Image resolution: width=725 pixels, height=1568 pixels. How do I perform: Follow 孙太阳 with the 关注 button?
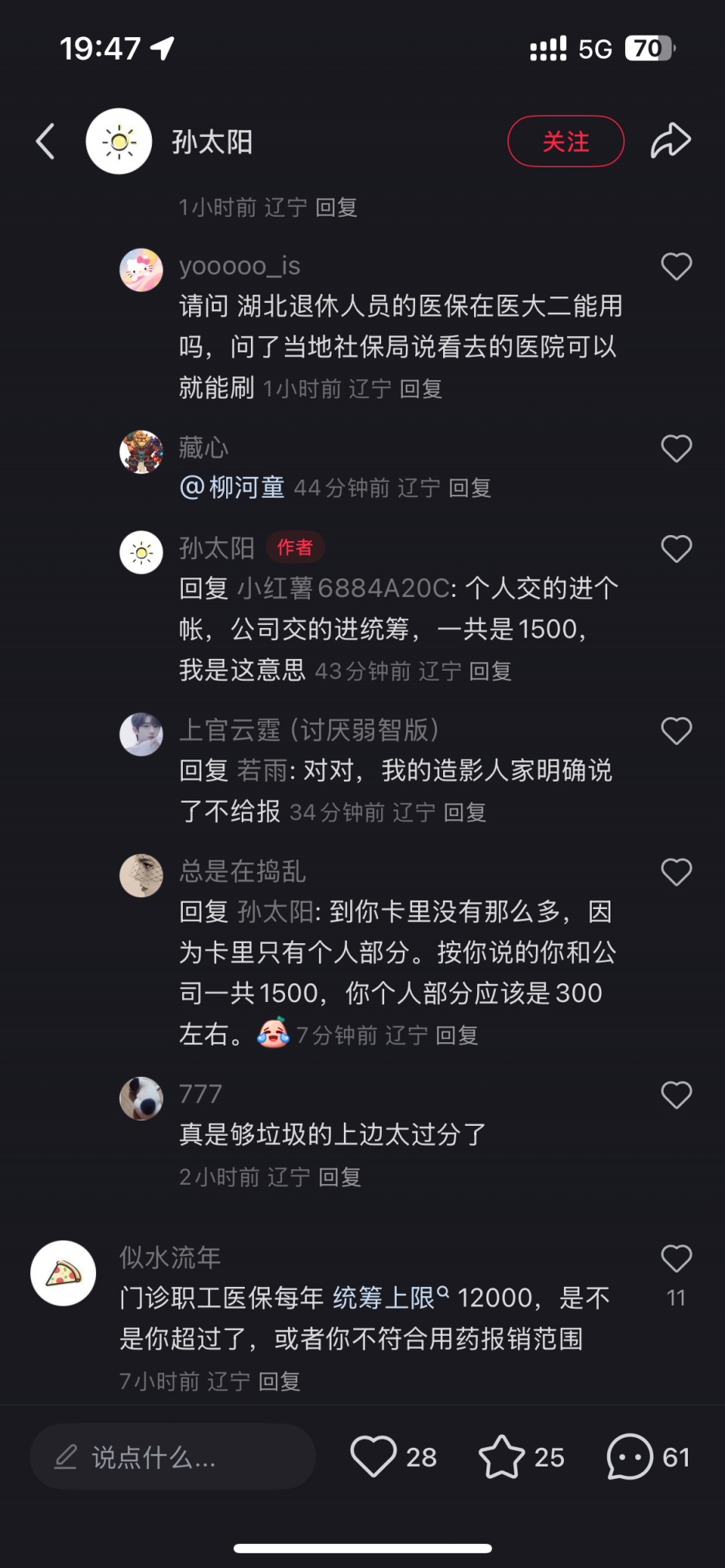[x=565, y=142]
